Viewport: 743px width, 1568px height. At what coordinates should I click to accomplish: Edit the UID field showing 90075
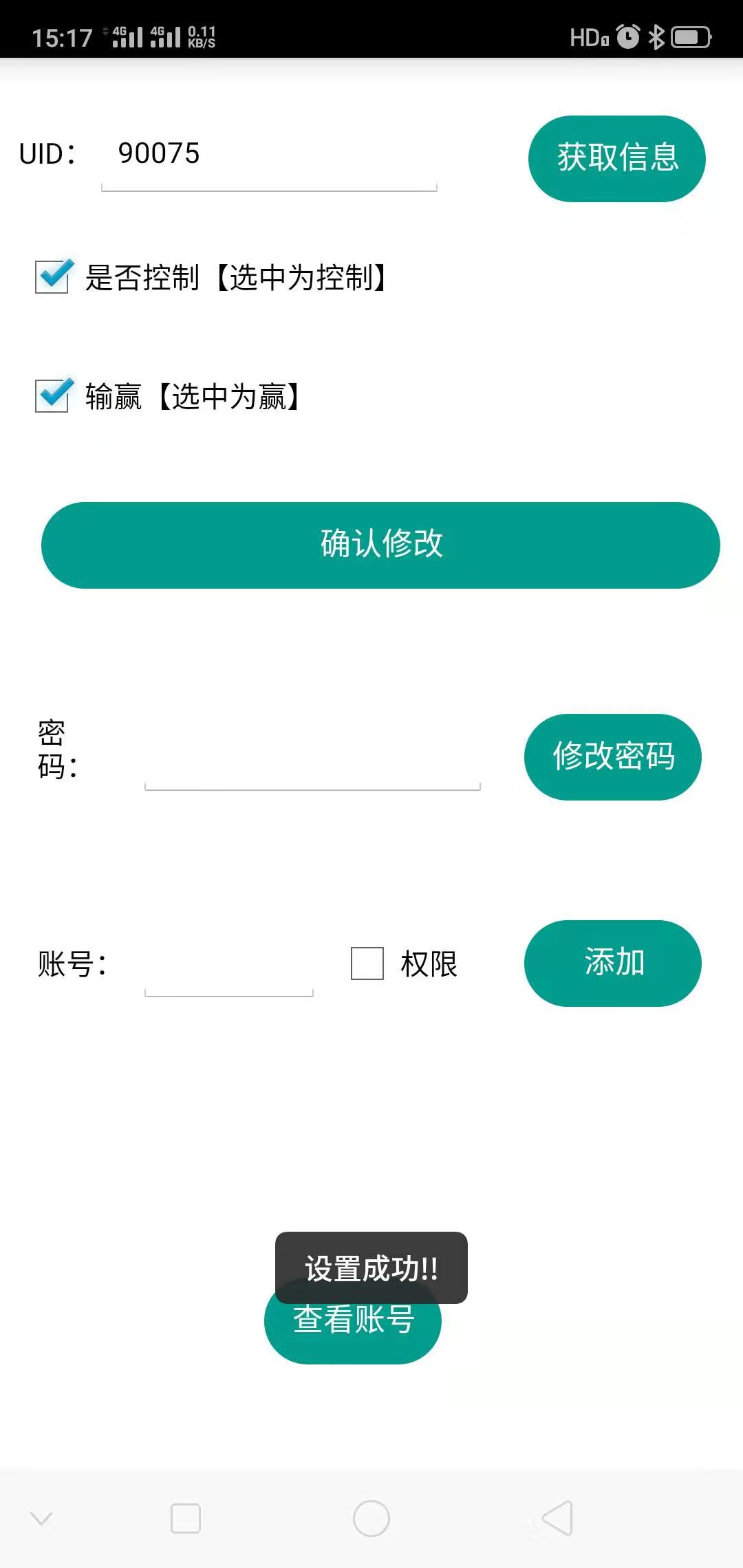click(268, 155)
